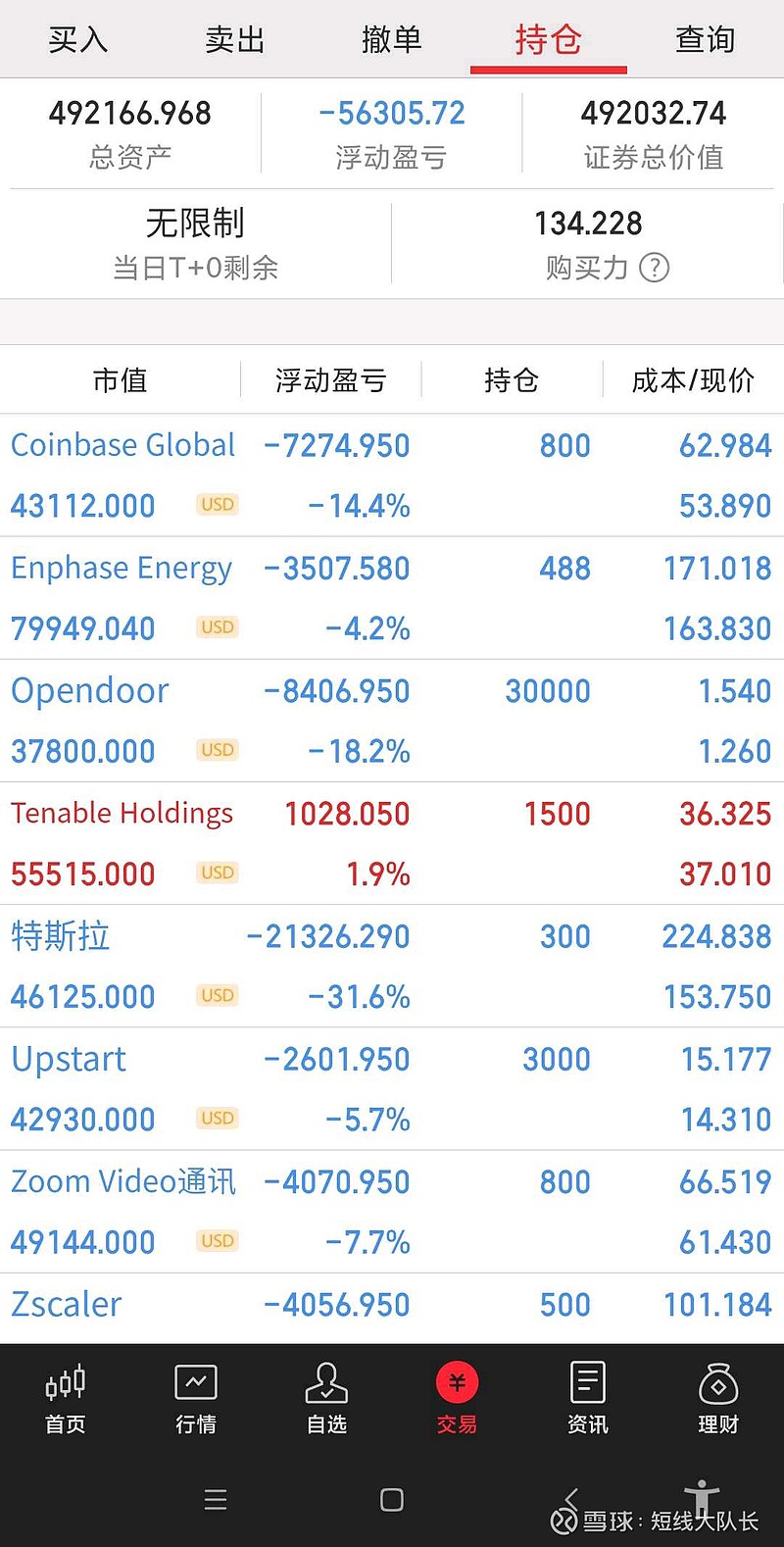Switch to the 买入 tab
This screenshot has height=1547, width=784.
pyautogui.click(x=78, y=40)
